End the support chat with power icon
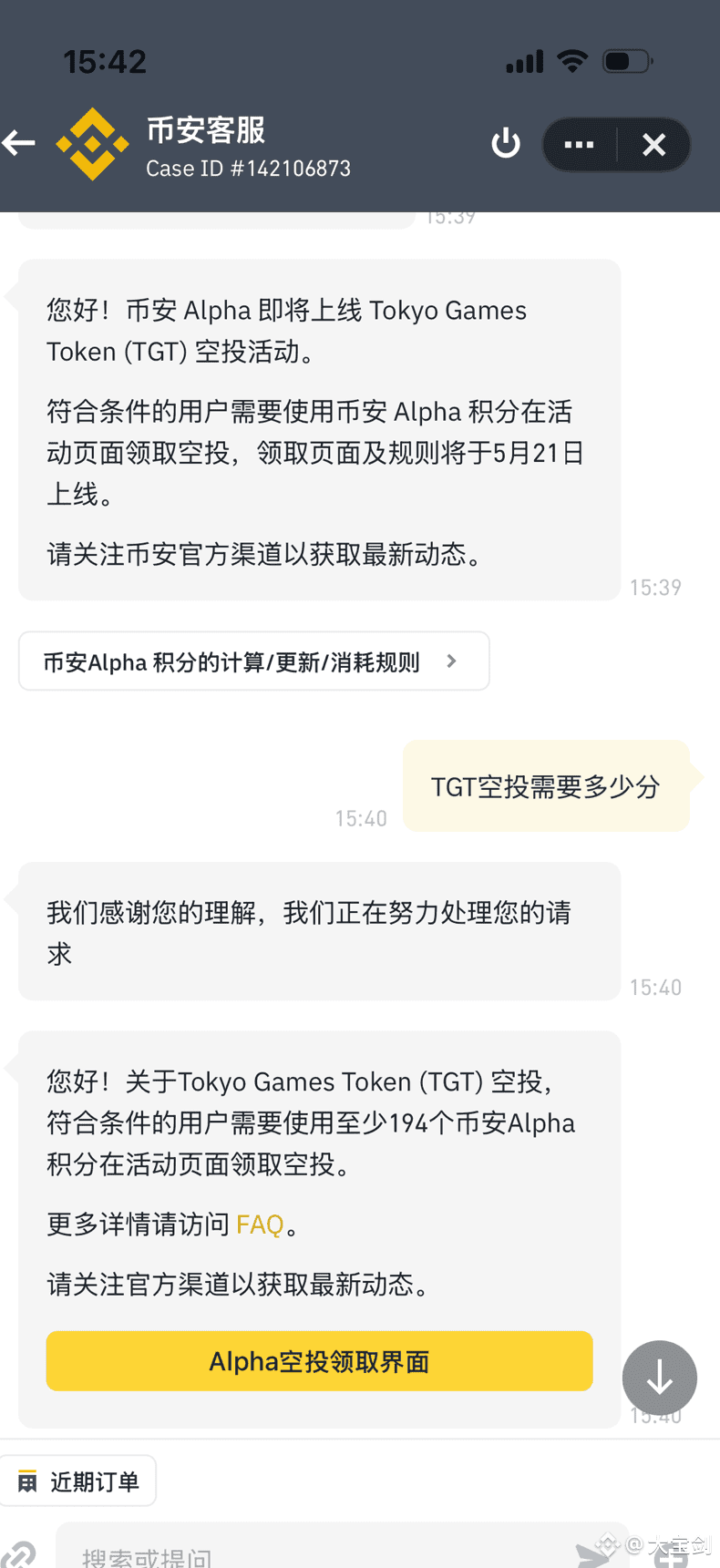Image resolution: width=720 pixels, height=1568 pixels. [506, 143]
